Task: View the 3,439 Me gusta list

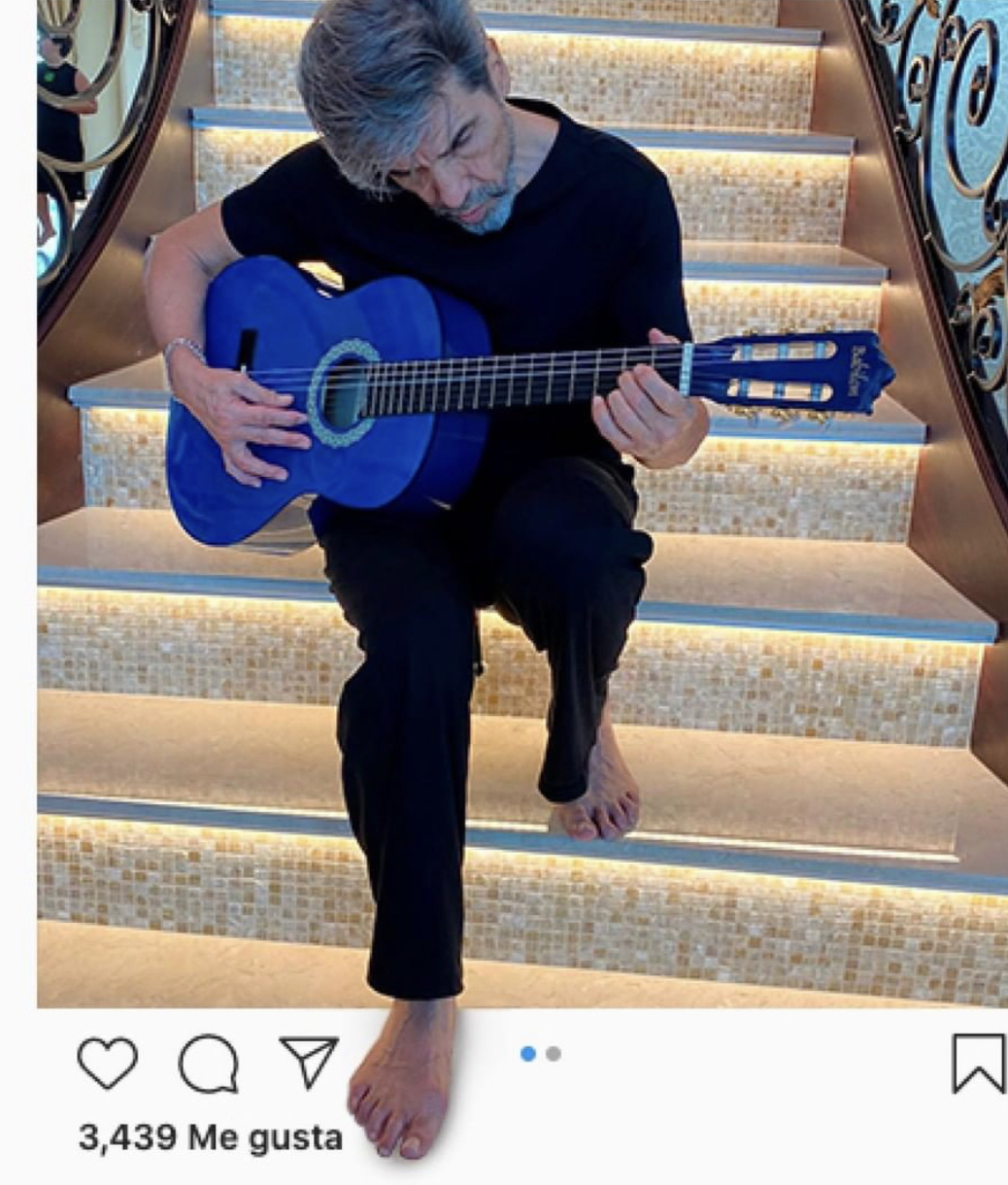Action: click(210, 1137)
